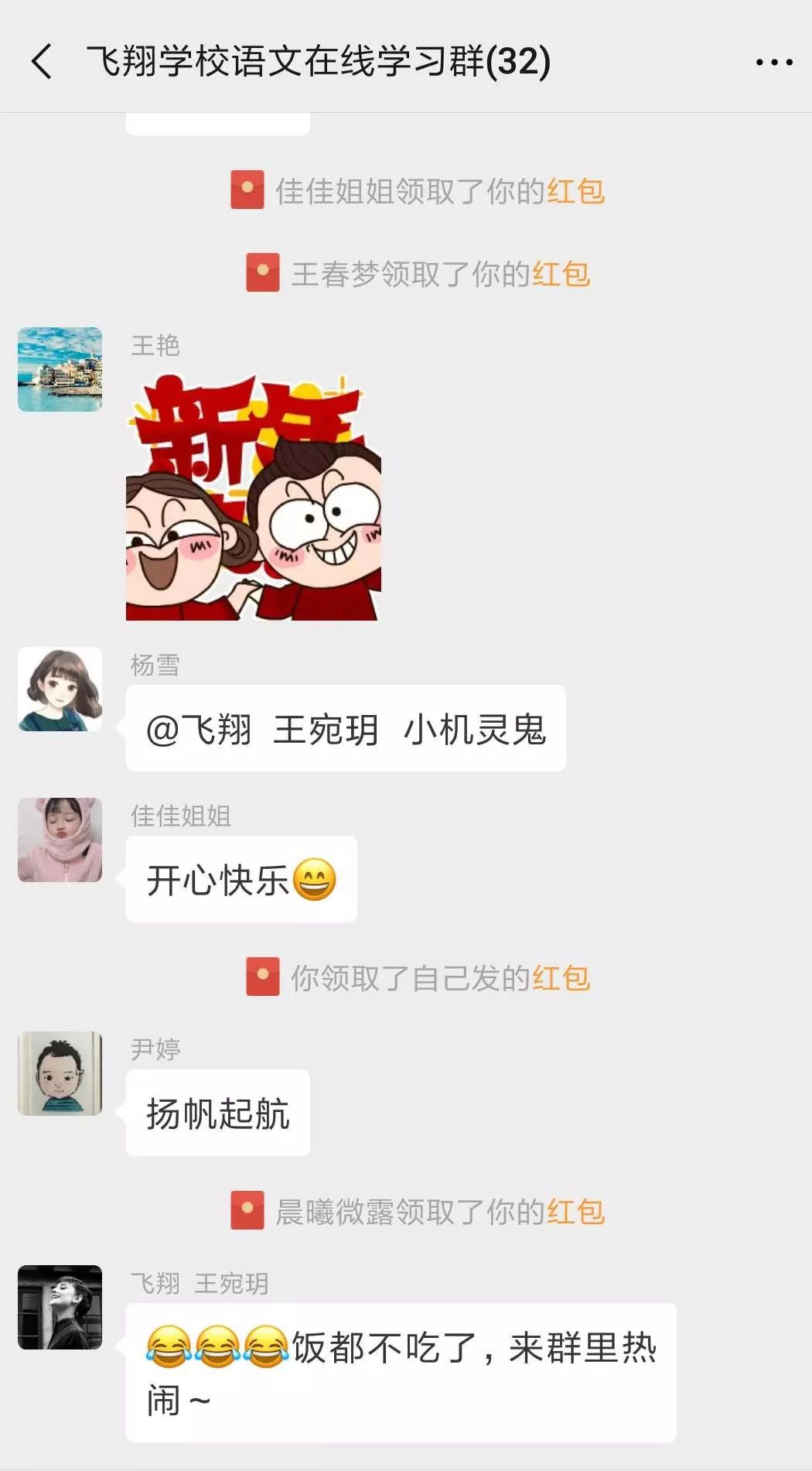
Task: View 尹婷's profile avatar
Action: pos(60,1073)
